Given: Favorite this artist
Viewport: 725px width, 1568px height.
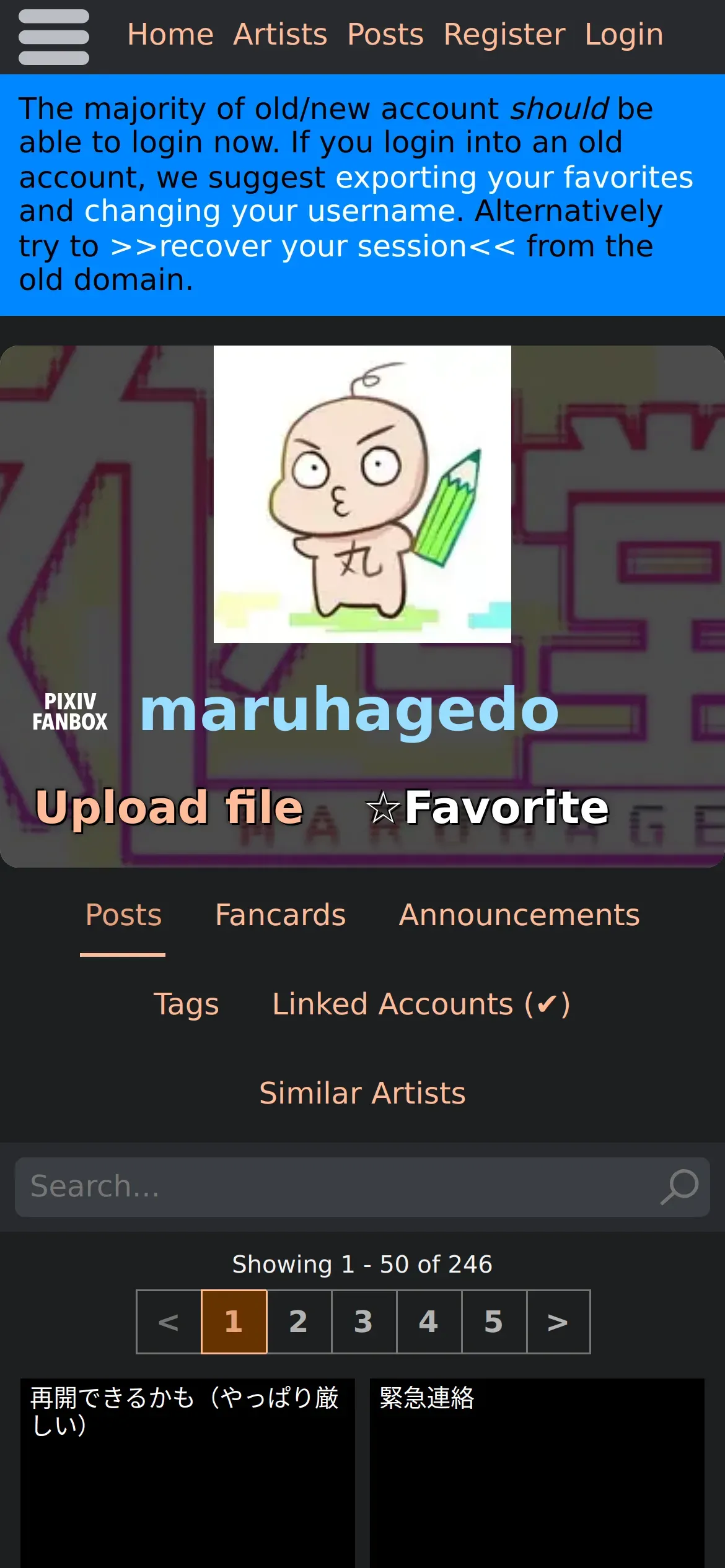Looking at the screenshot, I should (488, 808).
